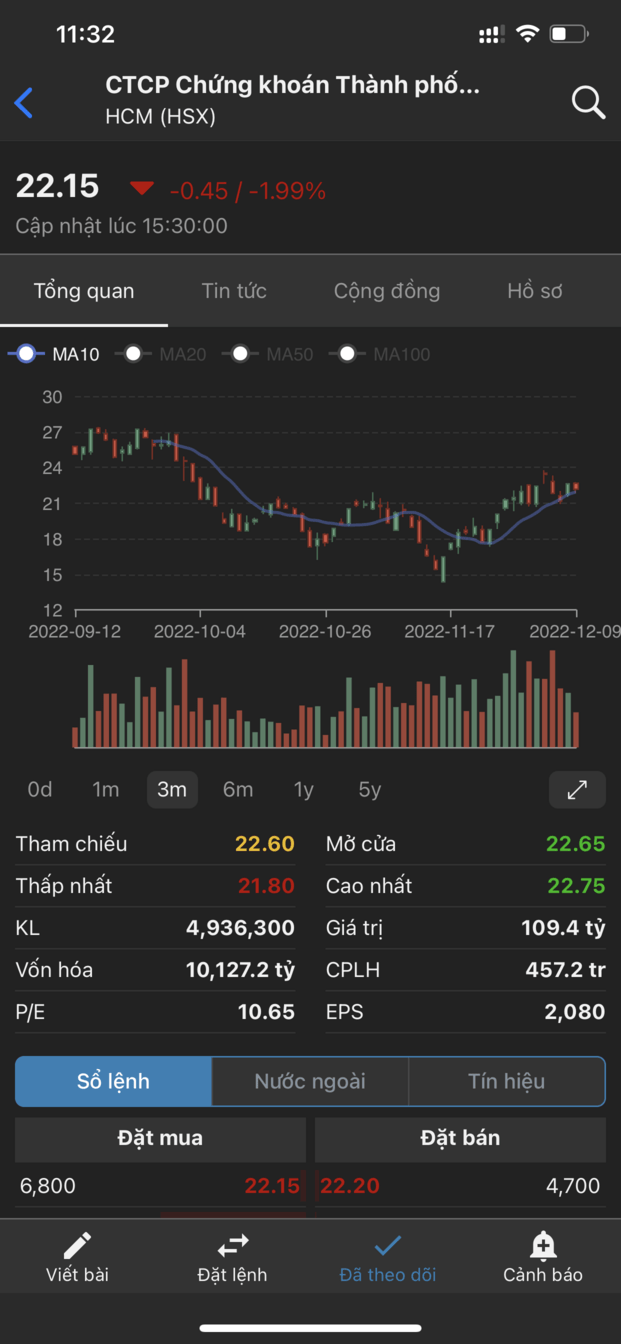The image size is (621, 1344).
Task: Choose the 1y chart period
Action: [x=304, y=790]
